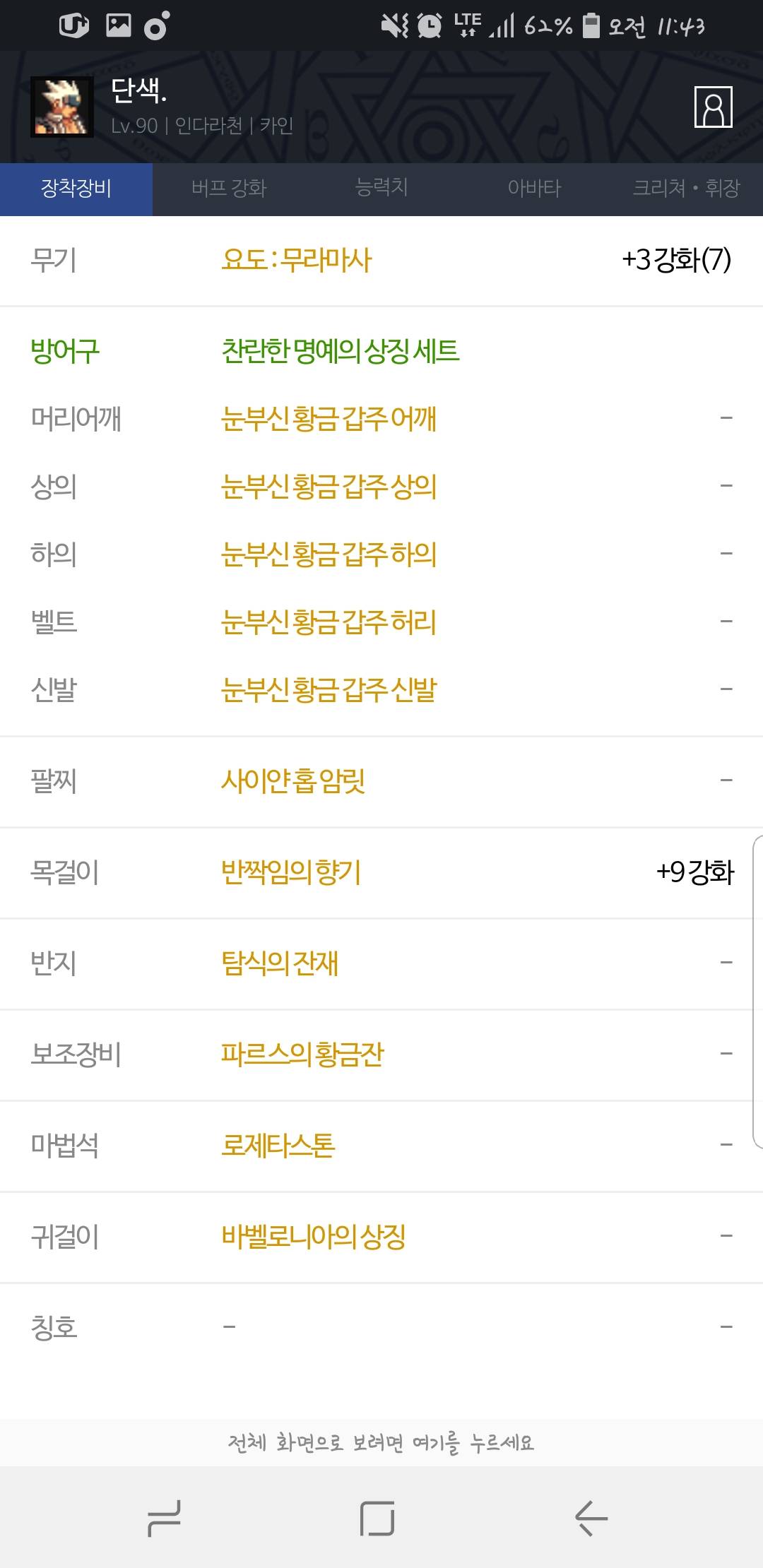This screenshot has height=1568, width=763.
Task: Open ring item 탐식의 잔재
Action: [280, 963]
